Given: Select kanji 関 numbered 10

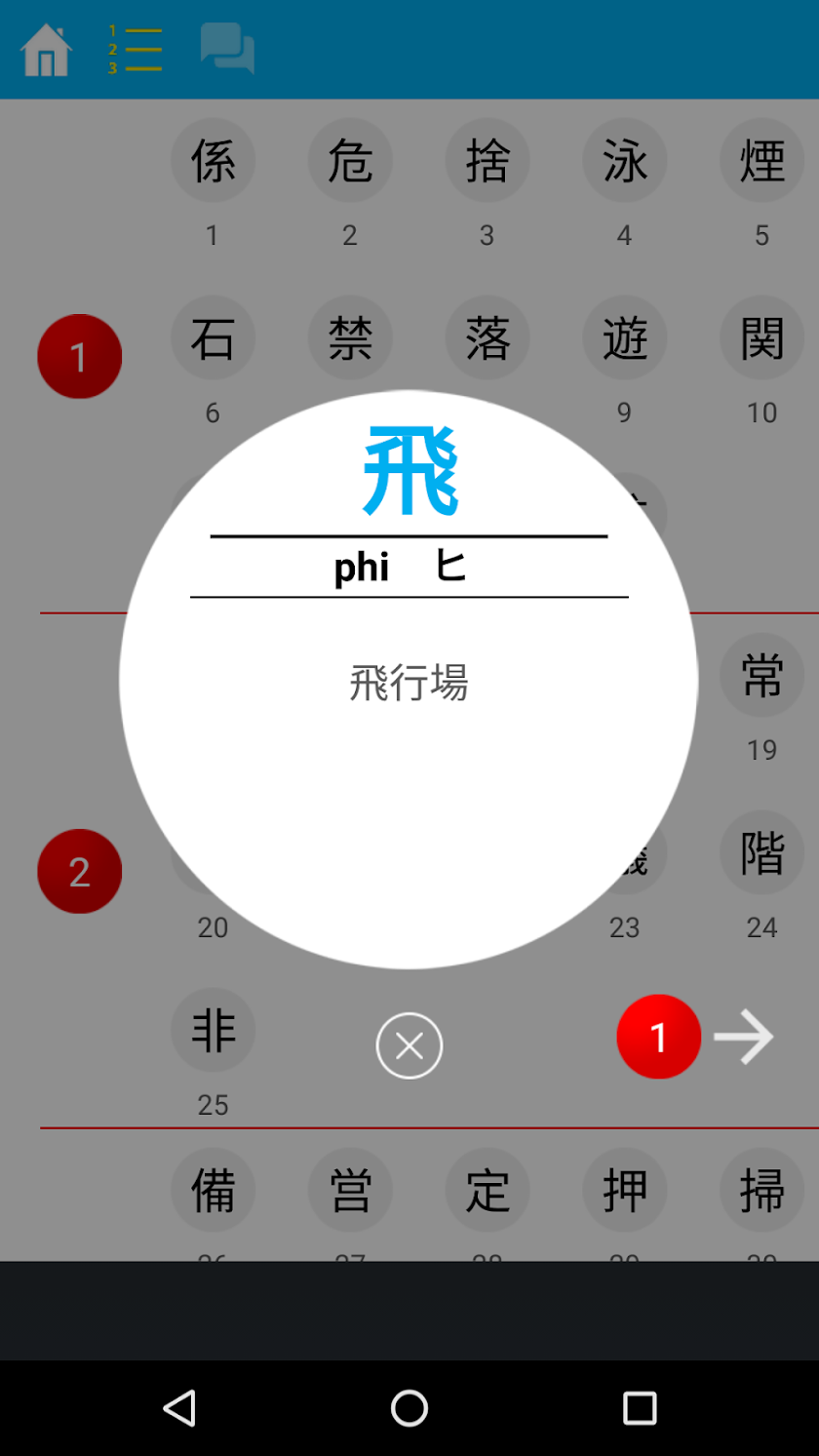Looking at the screenshot, I should (x=761, y=338).
